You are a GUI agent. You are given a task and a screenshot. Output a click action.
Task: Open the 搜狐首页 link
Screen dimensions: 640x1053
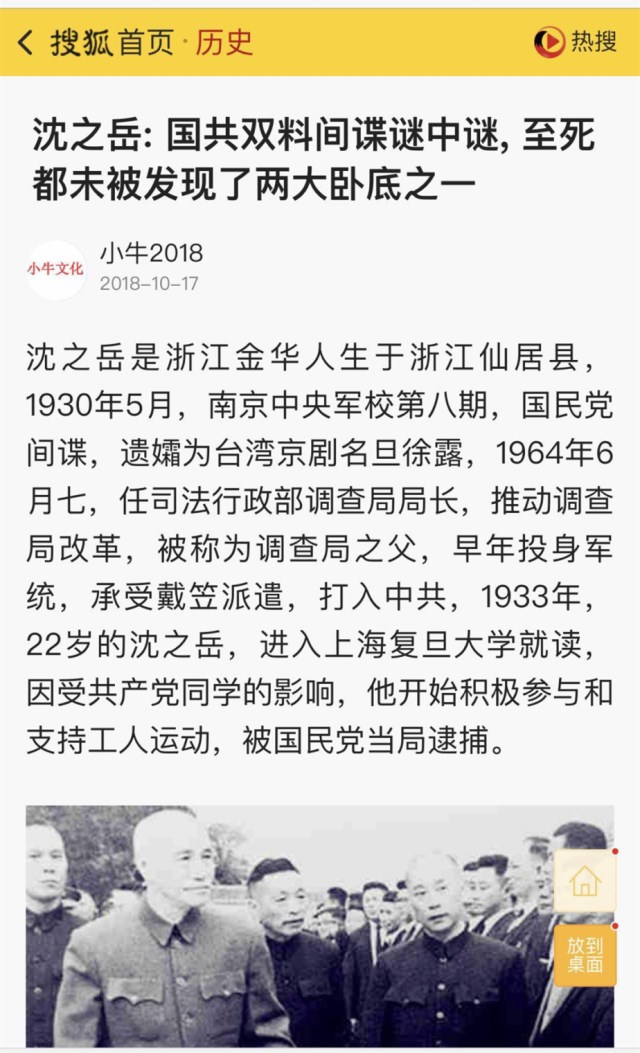(111, 42)
